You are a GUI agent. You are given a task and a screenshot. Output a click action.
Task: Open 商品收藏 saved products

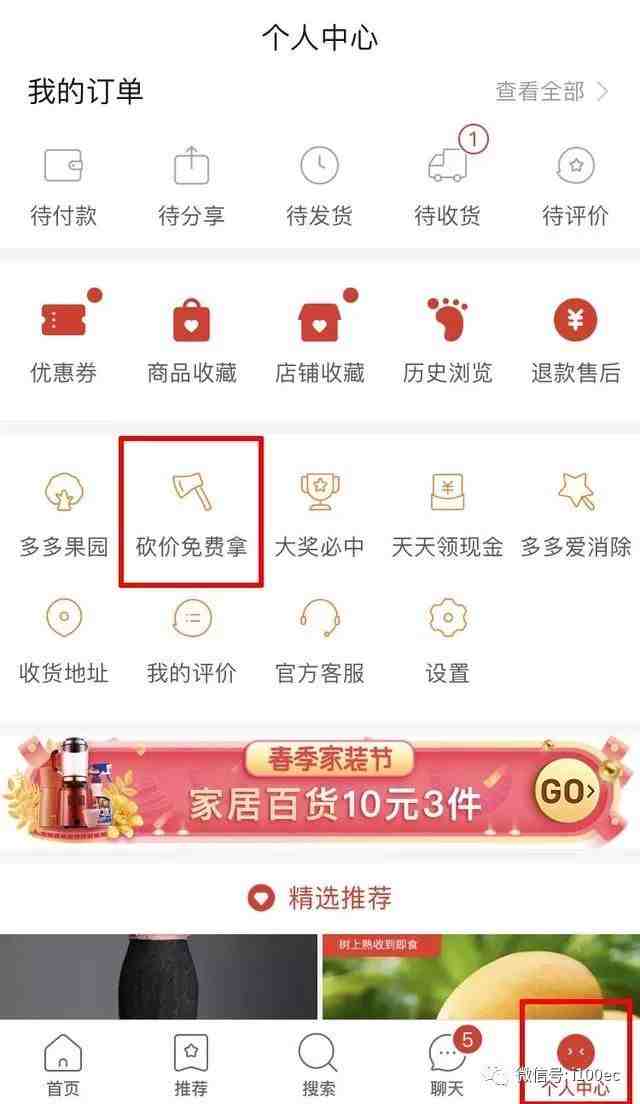(x=191, y=342)
